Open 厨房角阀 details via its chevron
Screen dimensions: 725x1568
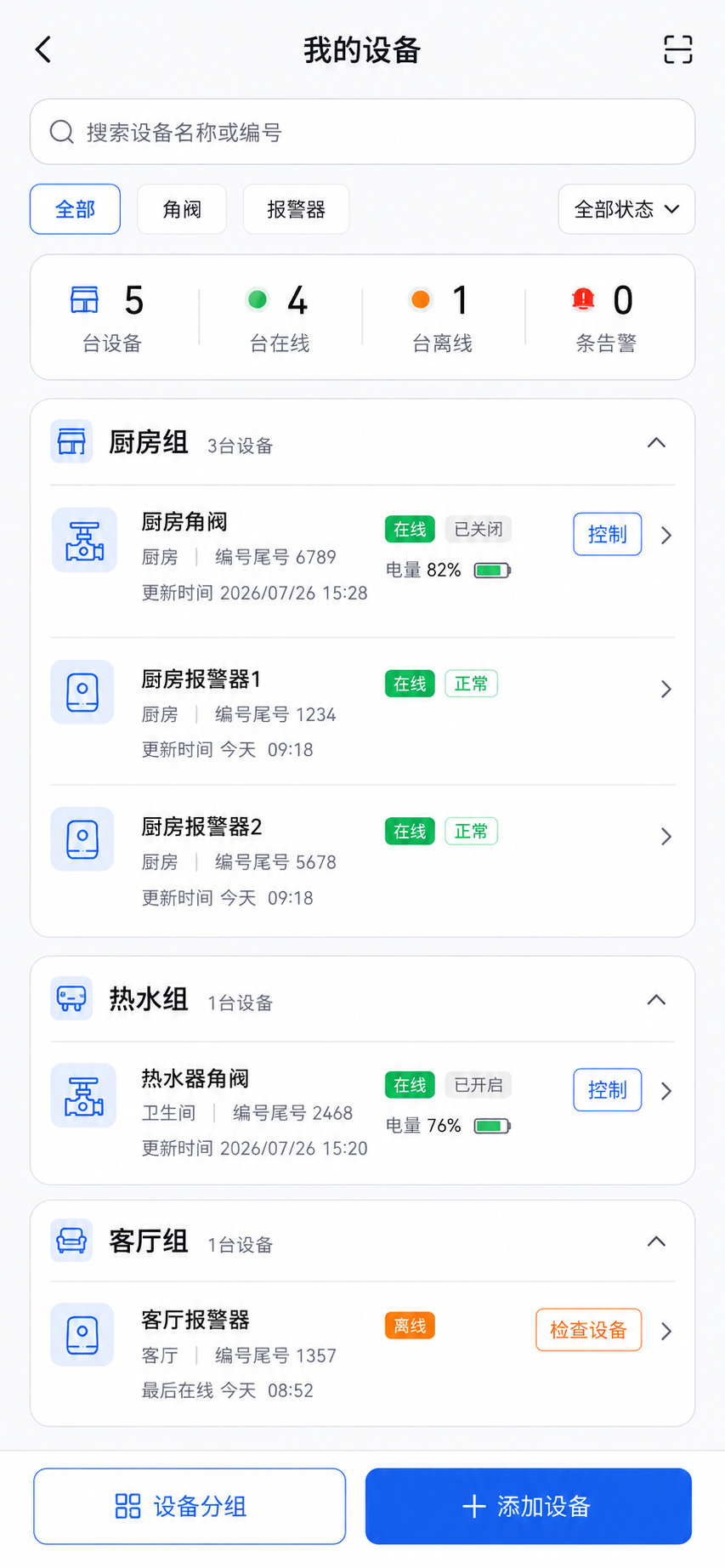666,535
